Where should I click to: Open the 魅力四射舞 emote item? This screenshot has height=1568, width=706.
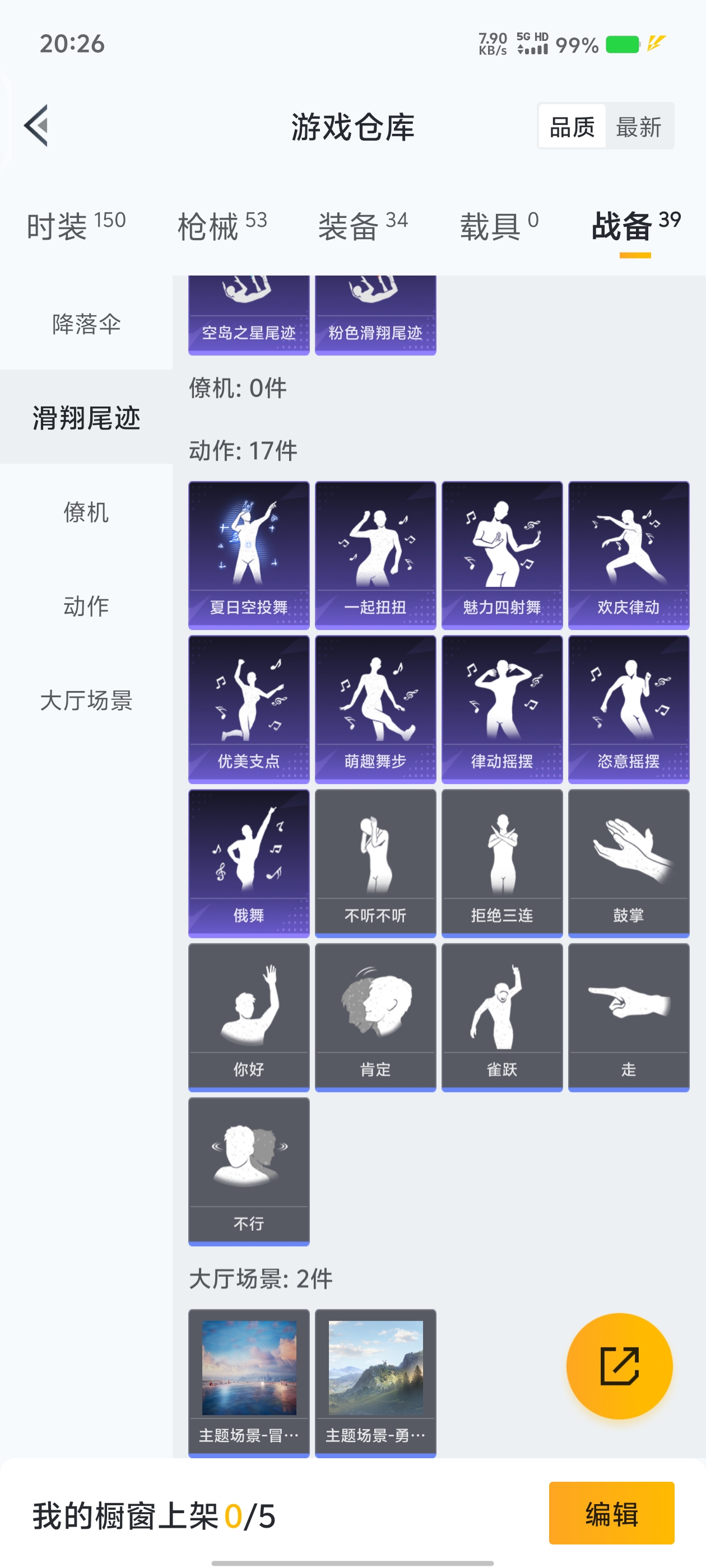point(501,554)
